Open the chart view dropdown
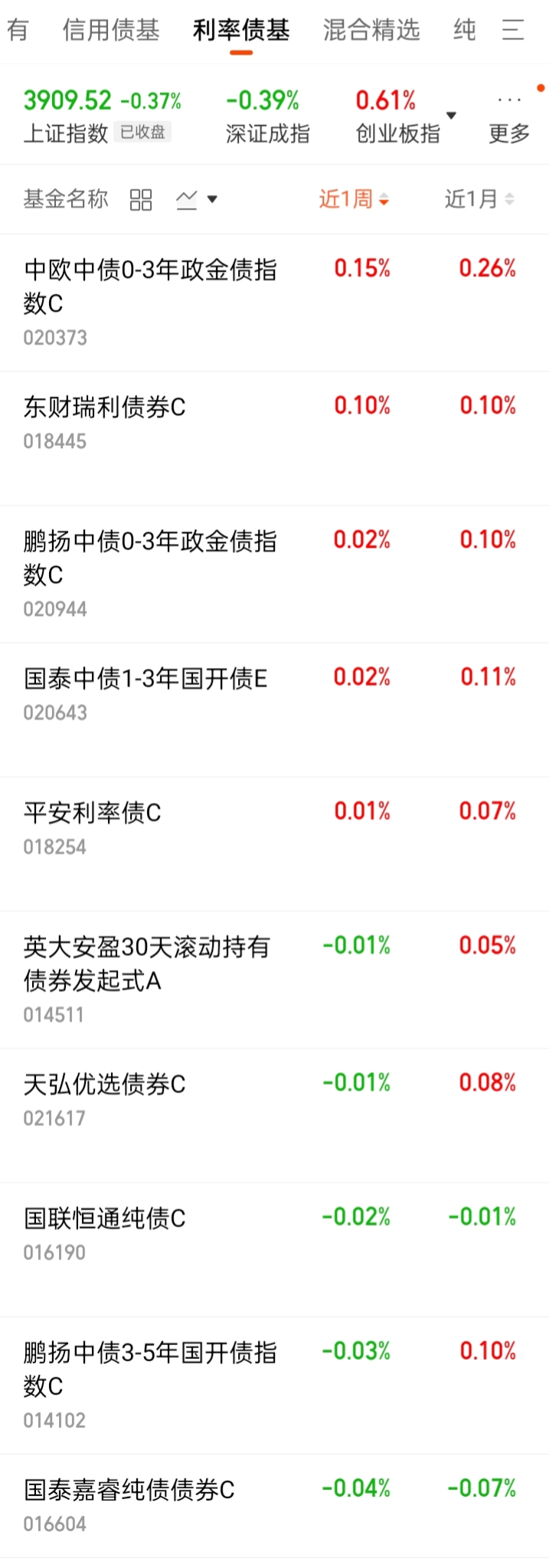The width and height of the screenshot is (549, 1568). click(197, 200)
